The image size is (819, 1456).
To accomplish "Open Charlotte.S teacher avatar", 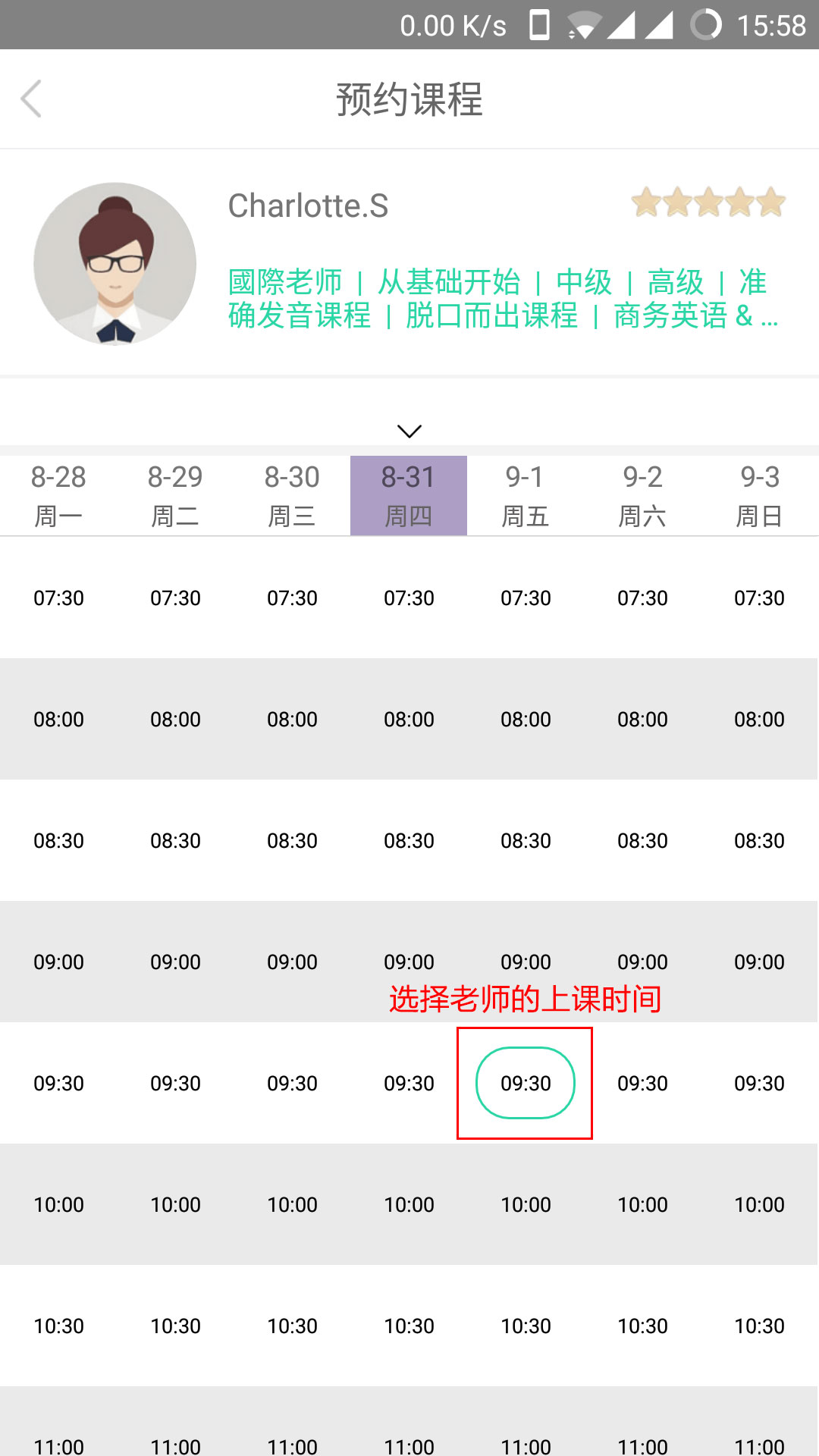I will click(x=115, y=264).
